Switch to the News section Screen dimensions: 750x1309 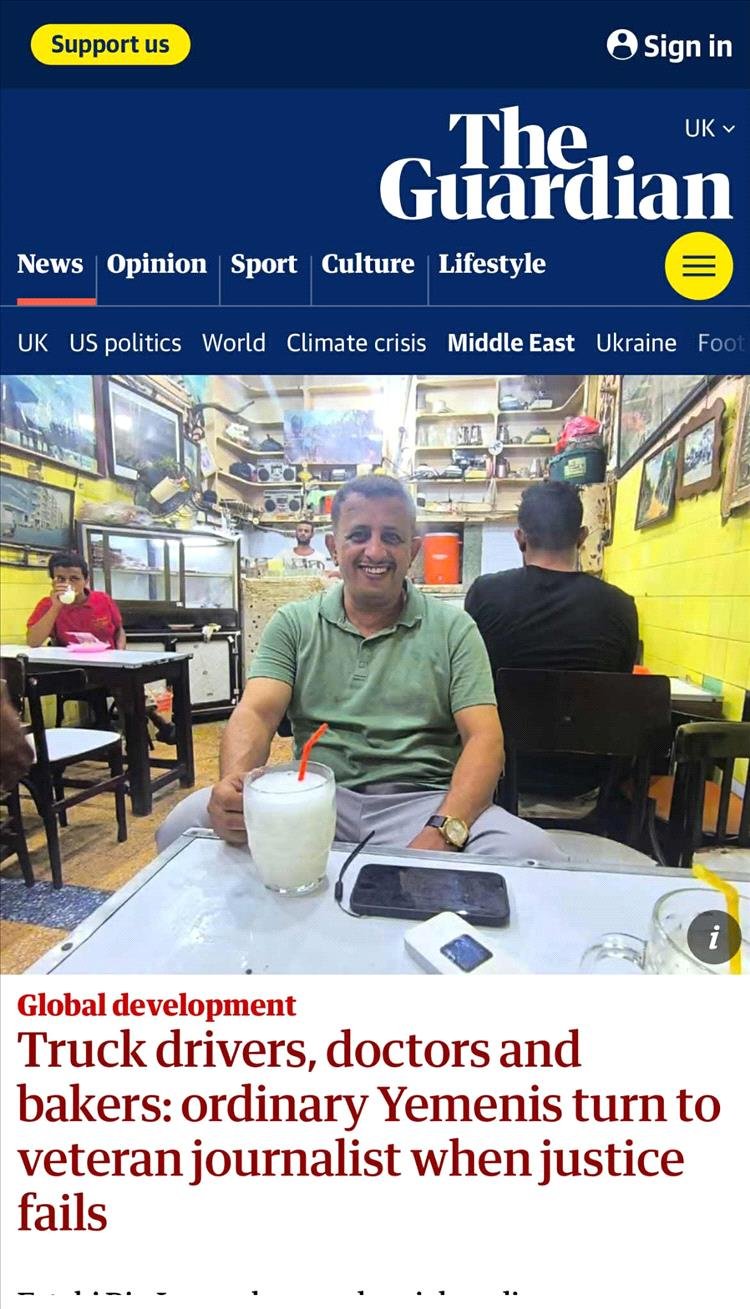tap(50, 264)
